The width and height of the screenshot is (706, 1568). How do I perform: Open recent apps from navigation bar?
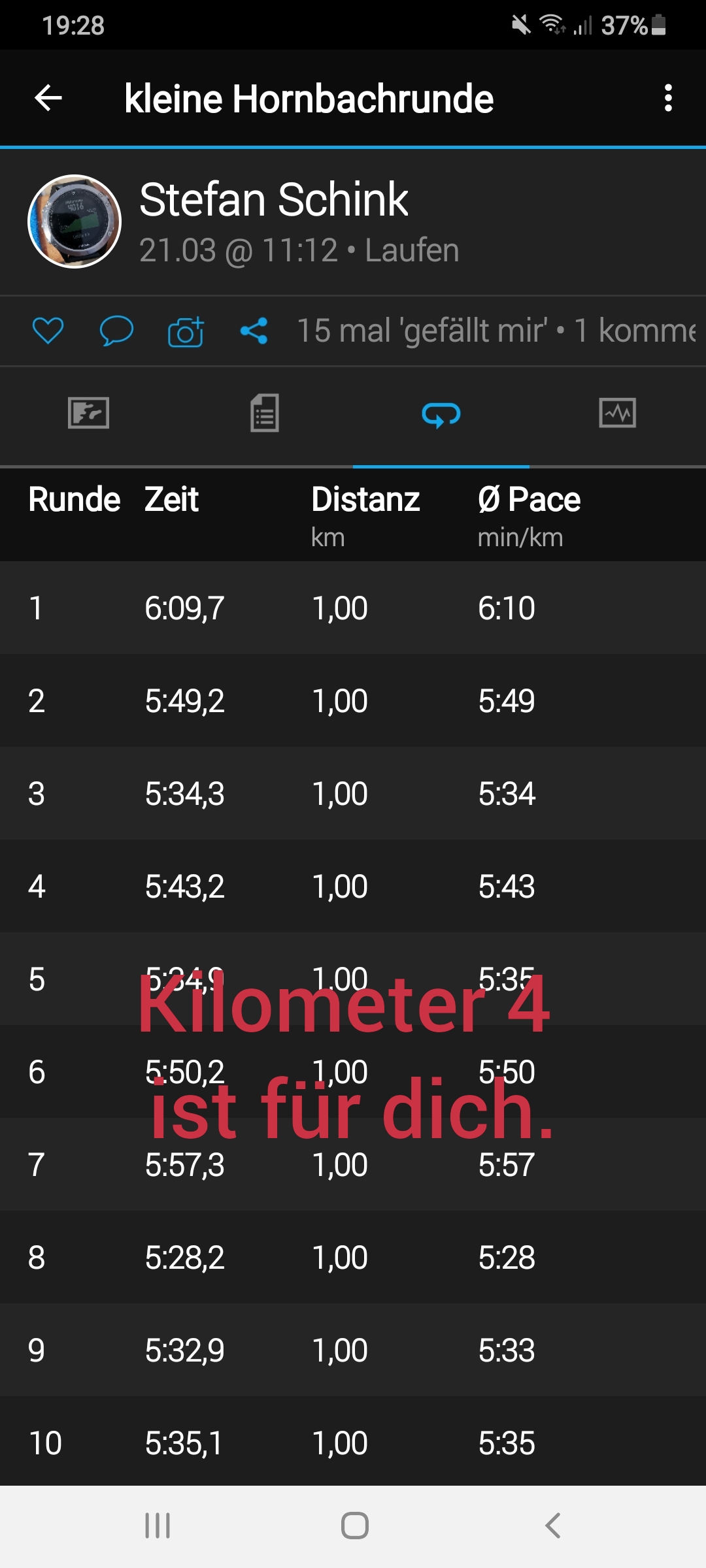(158, 1526)
